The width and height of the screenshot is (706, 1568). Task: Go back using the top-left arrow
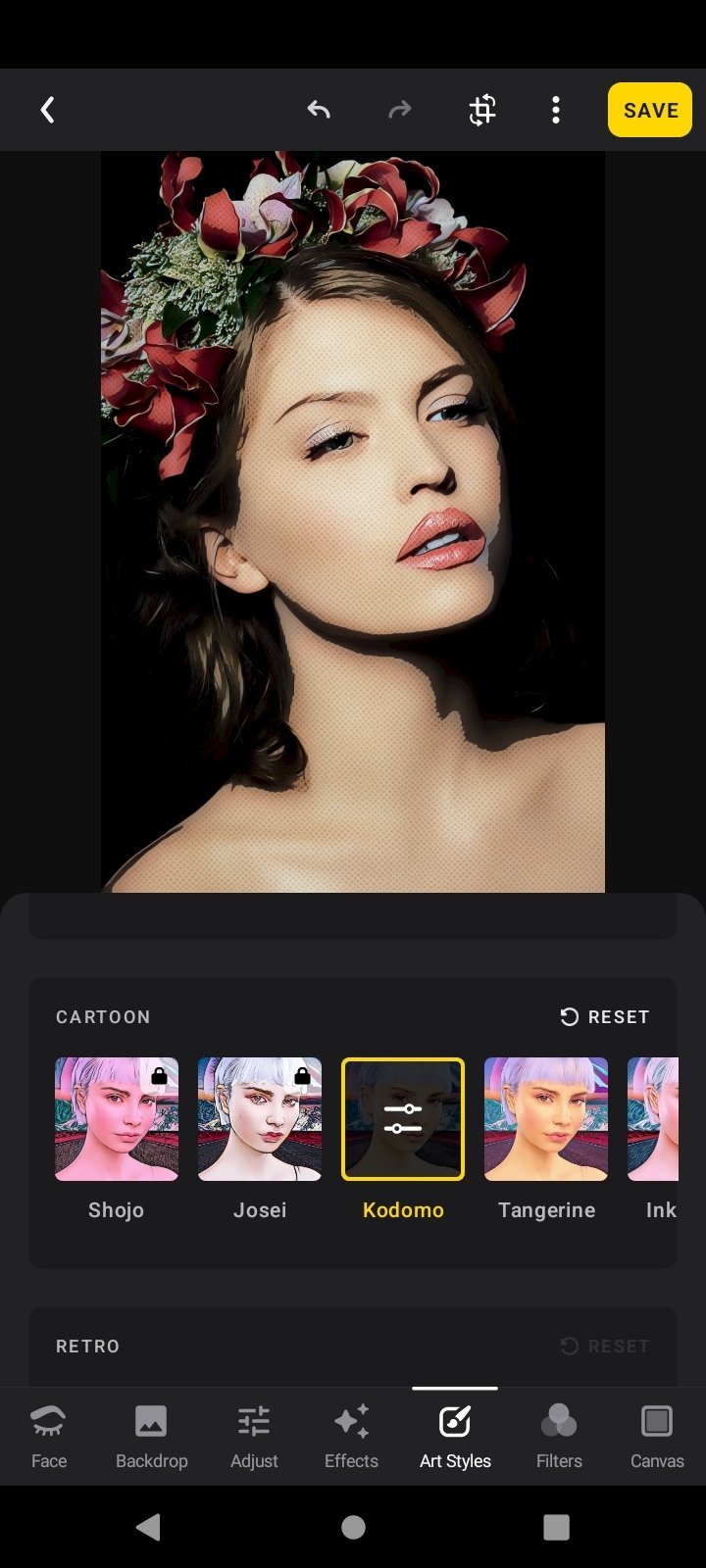47,110
